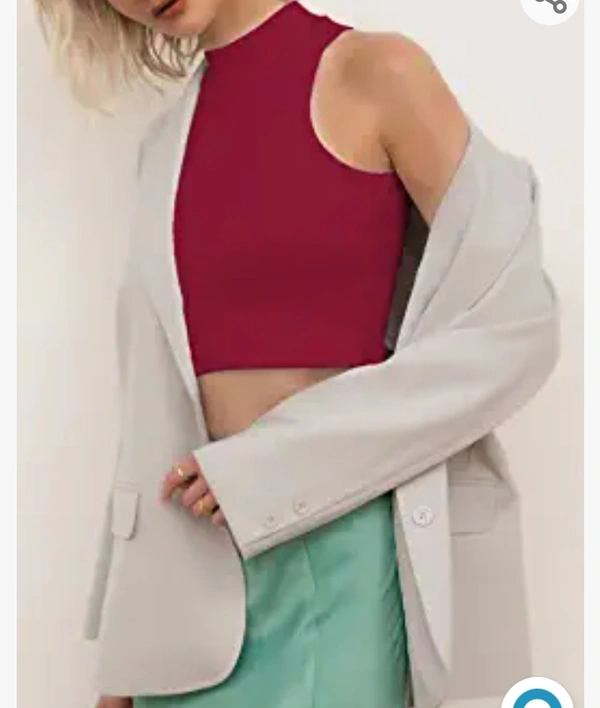
Task: Open the Alexa voice assistant button
Action: [x=537, y=696]
